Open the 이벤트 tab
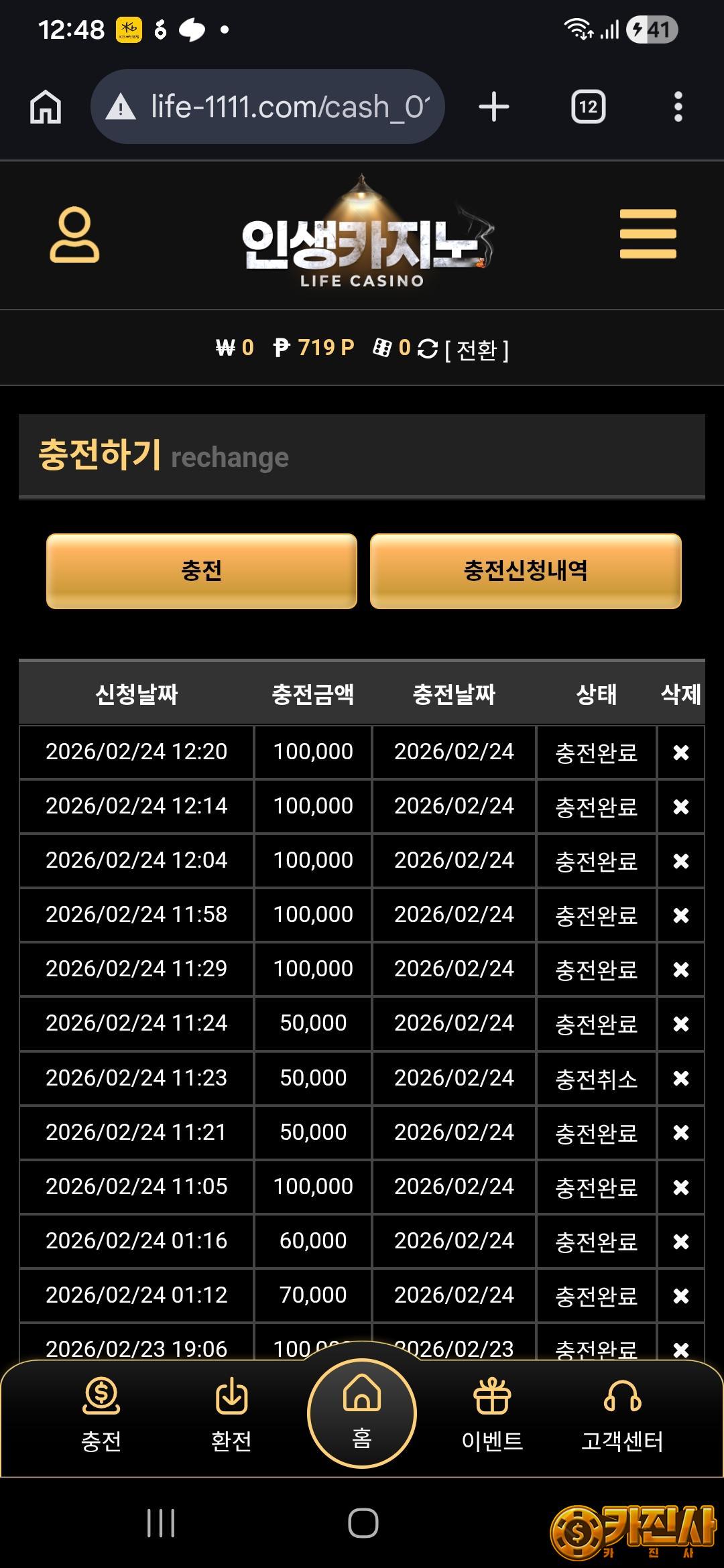Image resolution: width=724 pixels, height=1568 pixels. pyautogui.click(x=492, y=1414)
